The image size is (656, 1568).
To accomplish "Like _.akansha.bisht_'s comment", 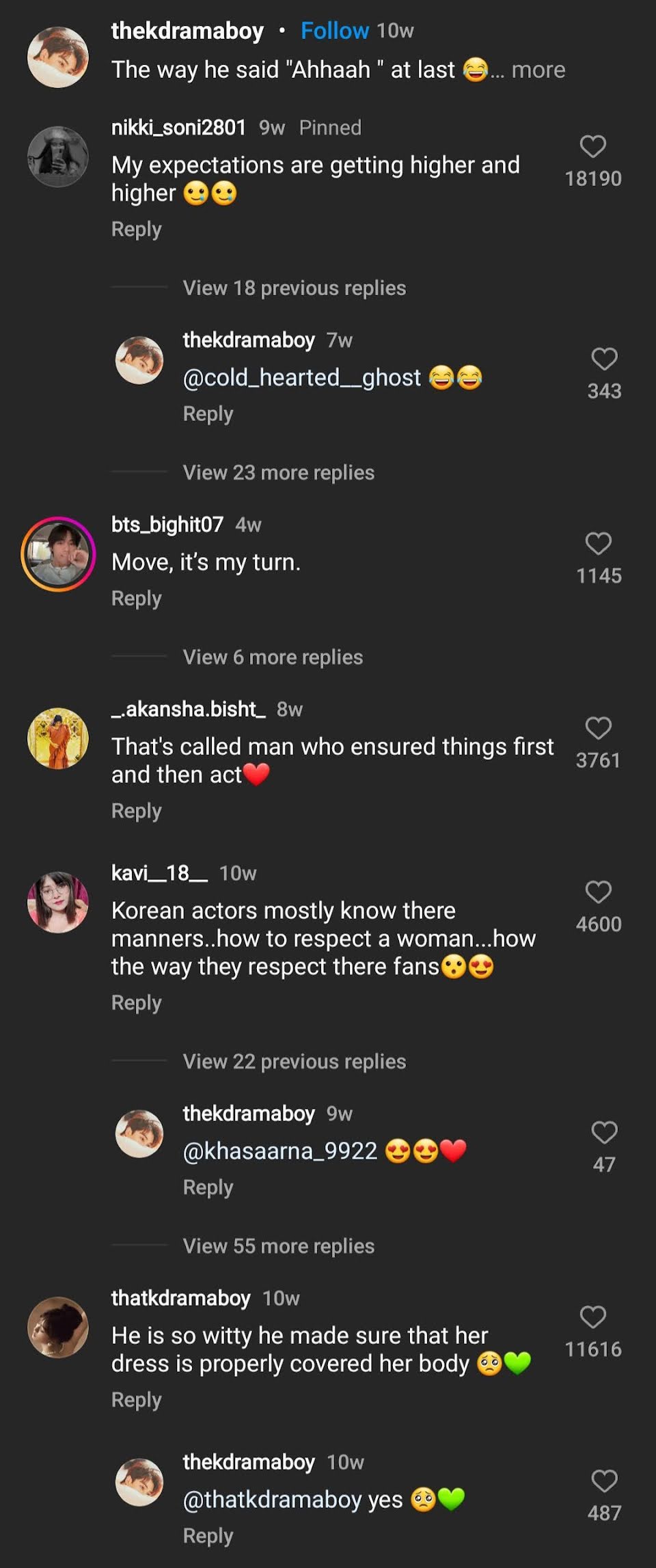I will coord(598,728).
